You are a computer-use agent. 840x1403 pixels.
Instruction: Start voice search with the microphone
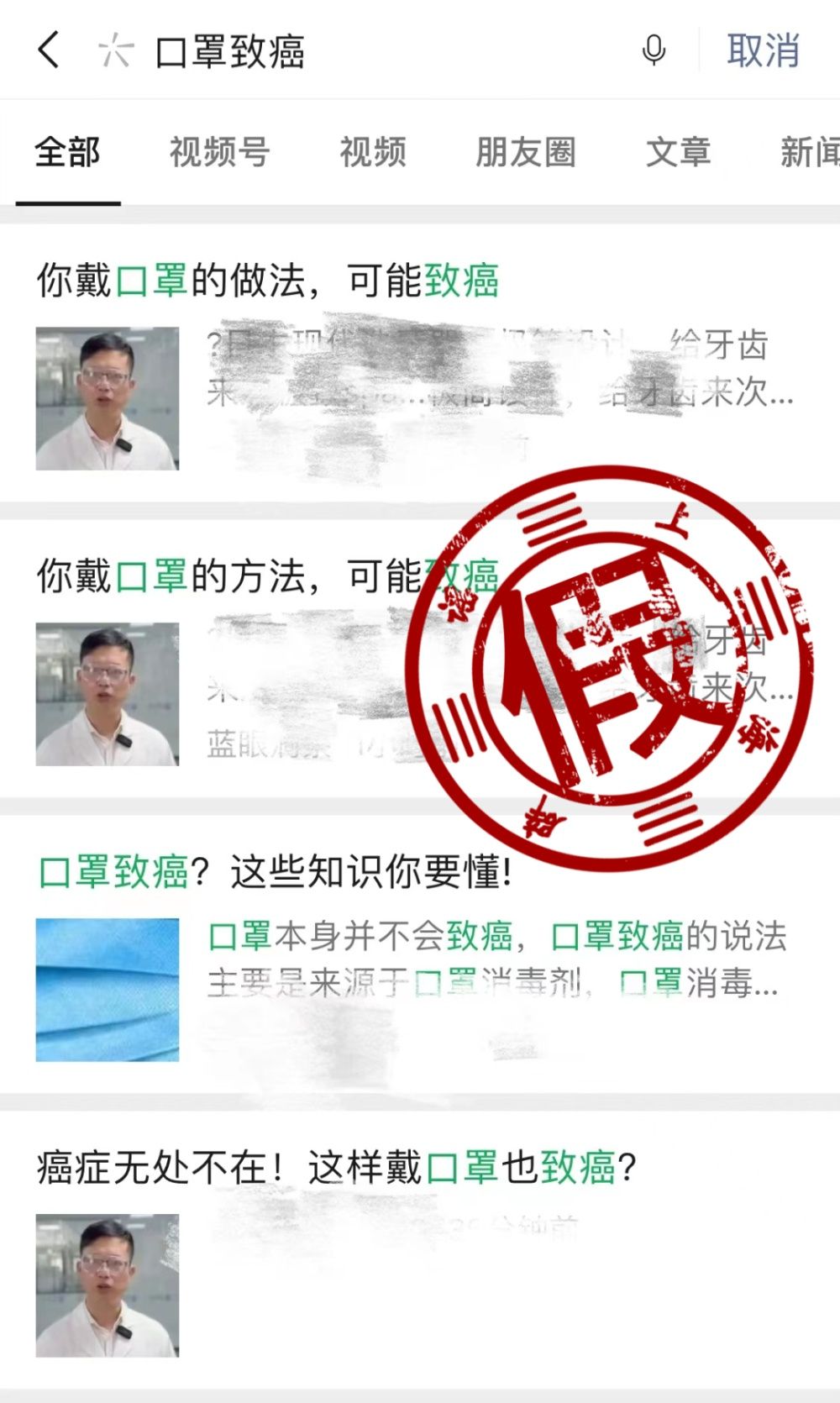654,51
